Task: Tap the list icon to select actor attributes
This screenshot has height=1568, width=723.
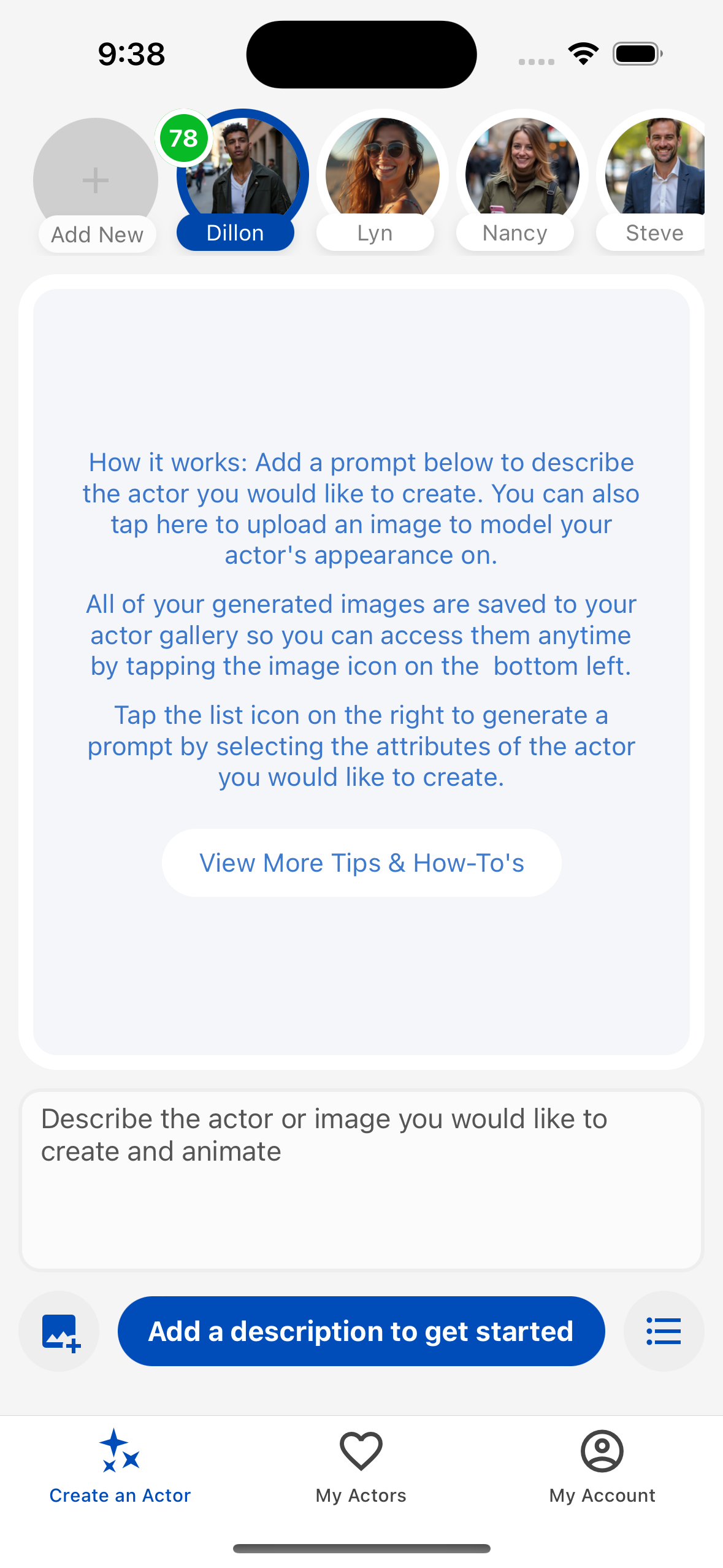Action: coord(664,1331)
